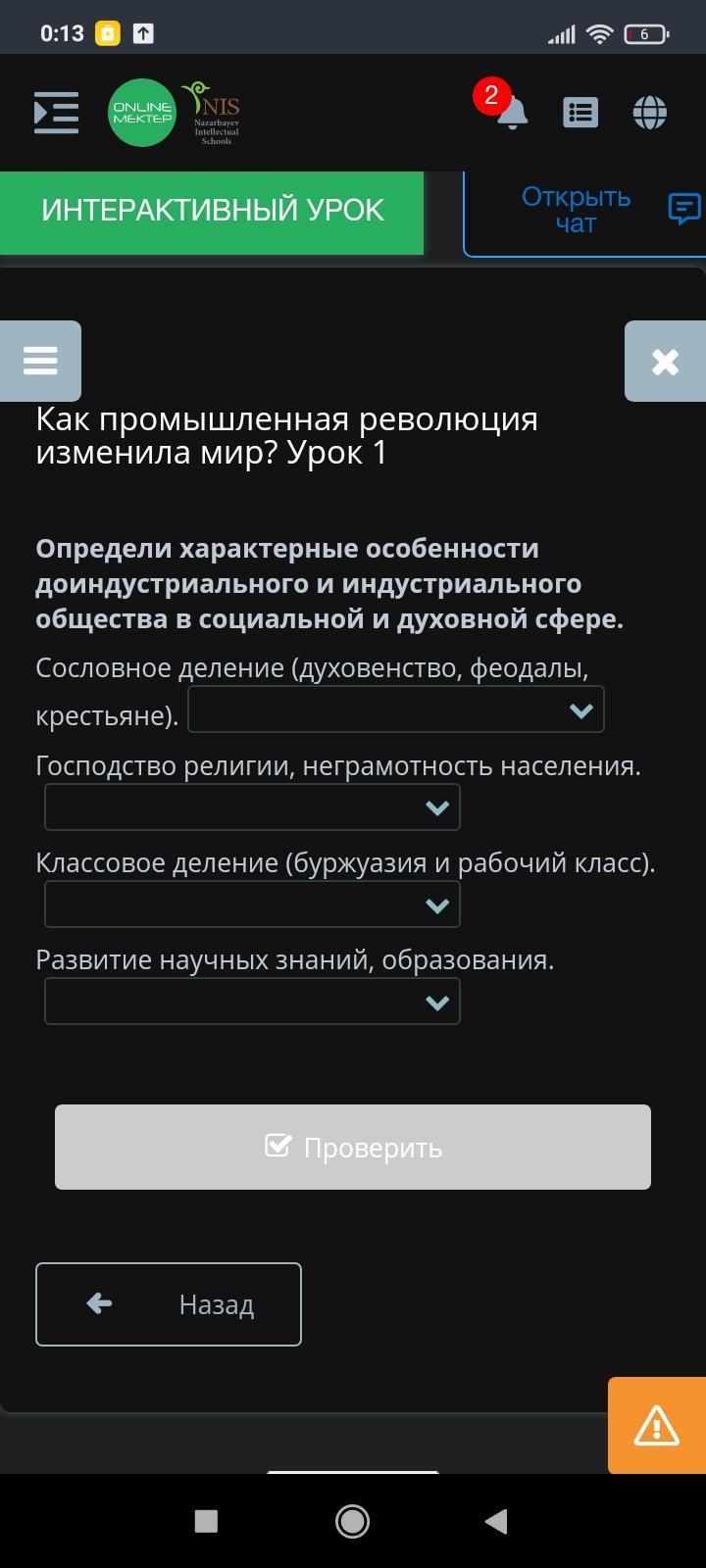Tap the Проверить button

point(353,1148)
